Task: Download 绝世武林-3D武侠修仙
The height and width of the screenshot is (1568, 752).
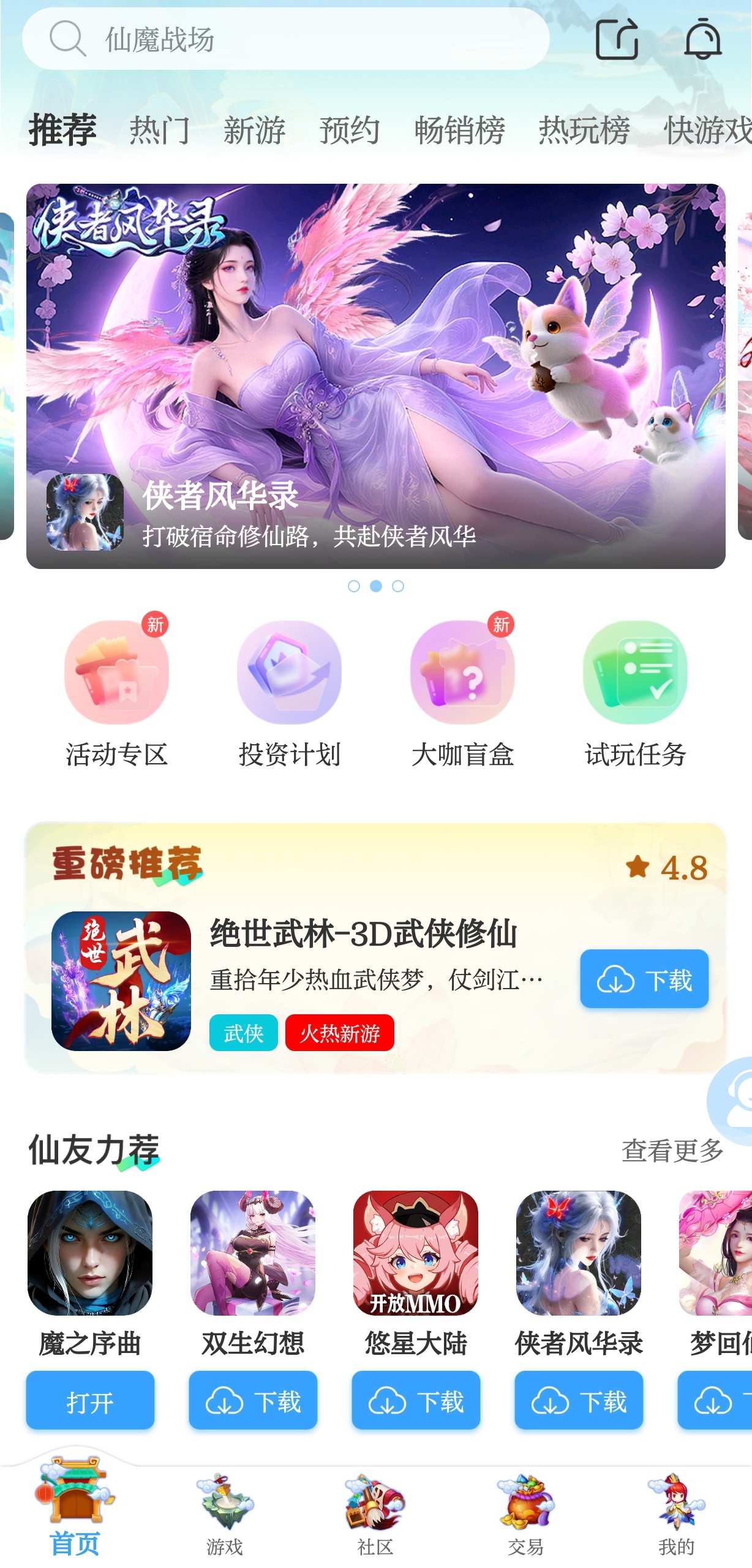Action: (644, 979)
